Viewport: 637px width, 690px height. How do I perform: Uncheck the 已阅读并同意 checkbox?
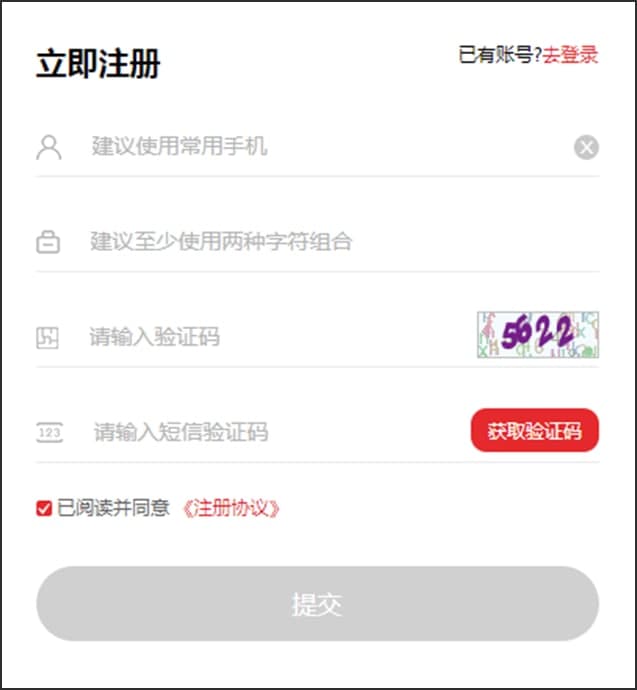click(44, 509)
